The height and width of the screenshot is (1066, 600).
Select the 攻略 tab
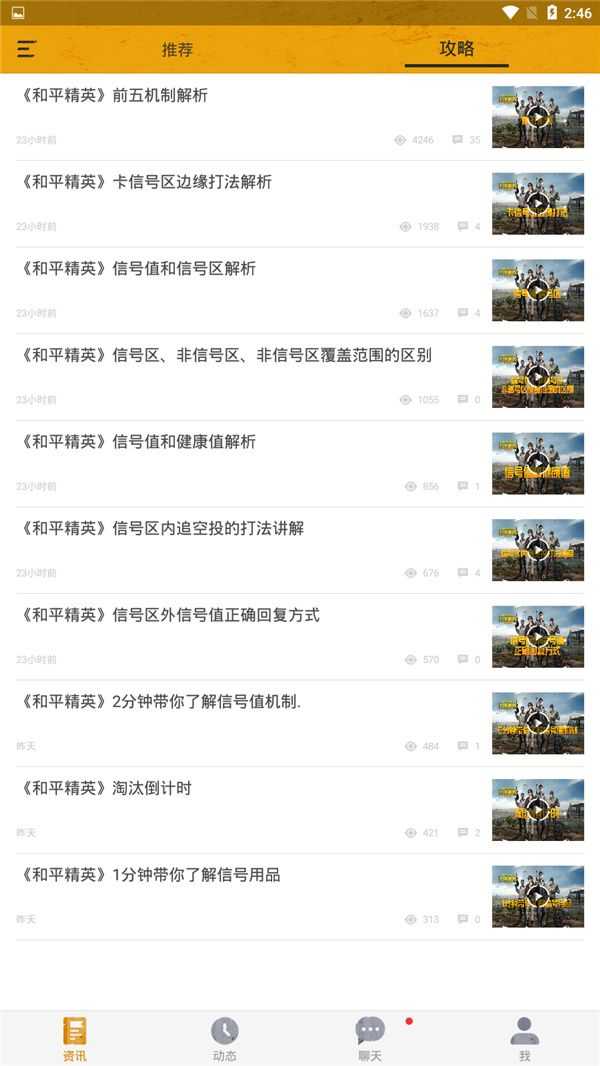[x=456, y=48]
